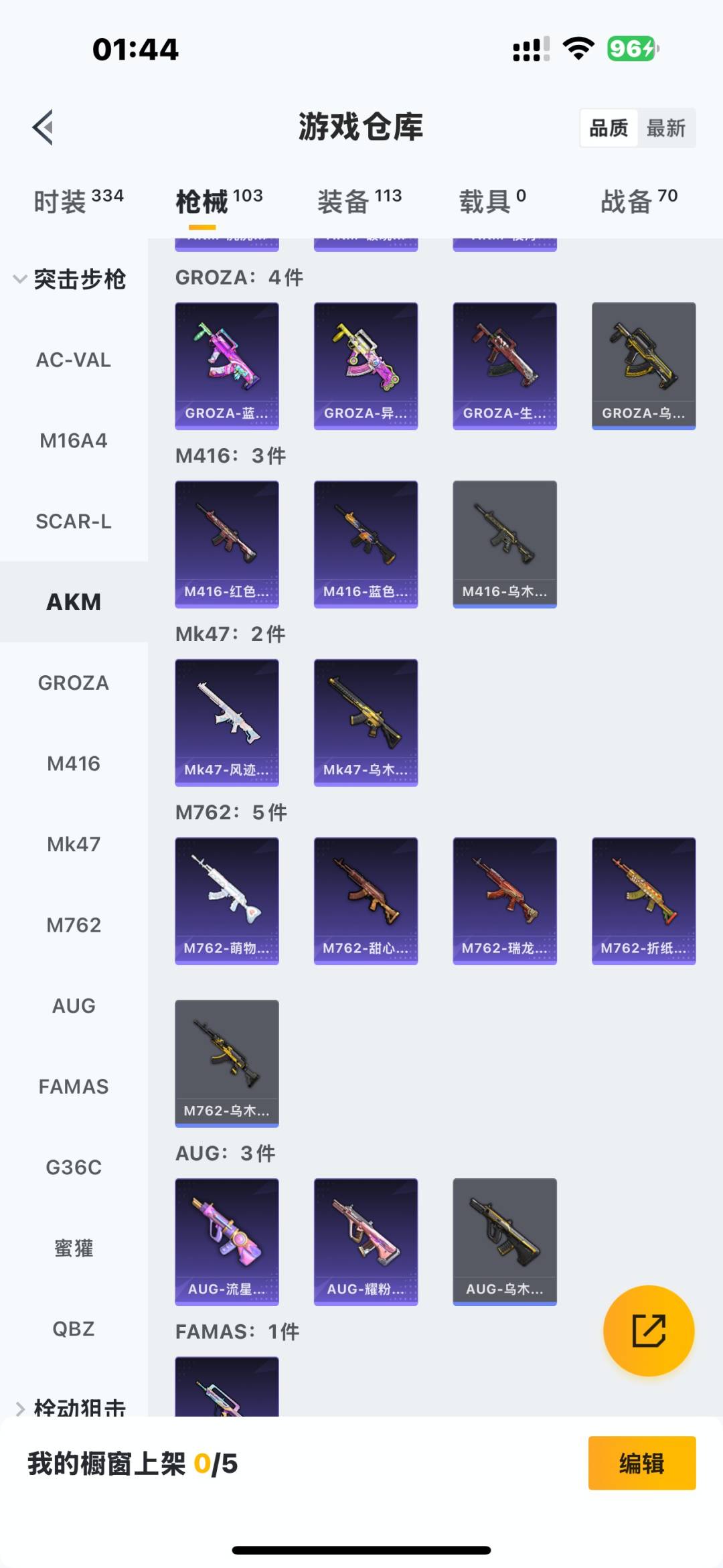Sort by 品质 (quality)

click(x=609, y=128)
